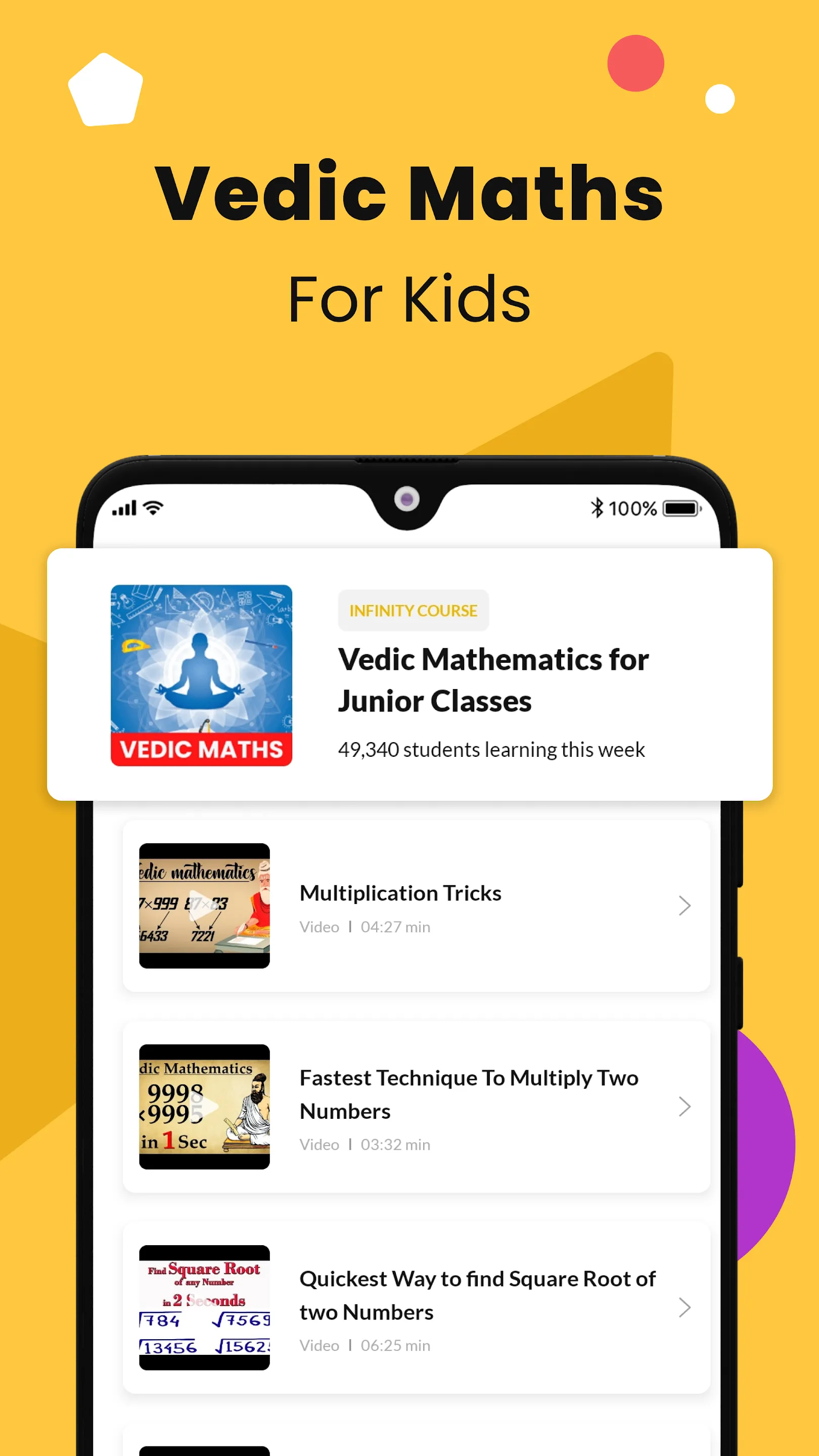Select the INFINITY COURSE badge

click(413, 610)
